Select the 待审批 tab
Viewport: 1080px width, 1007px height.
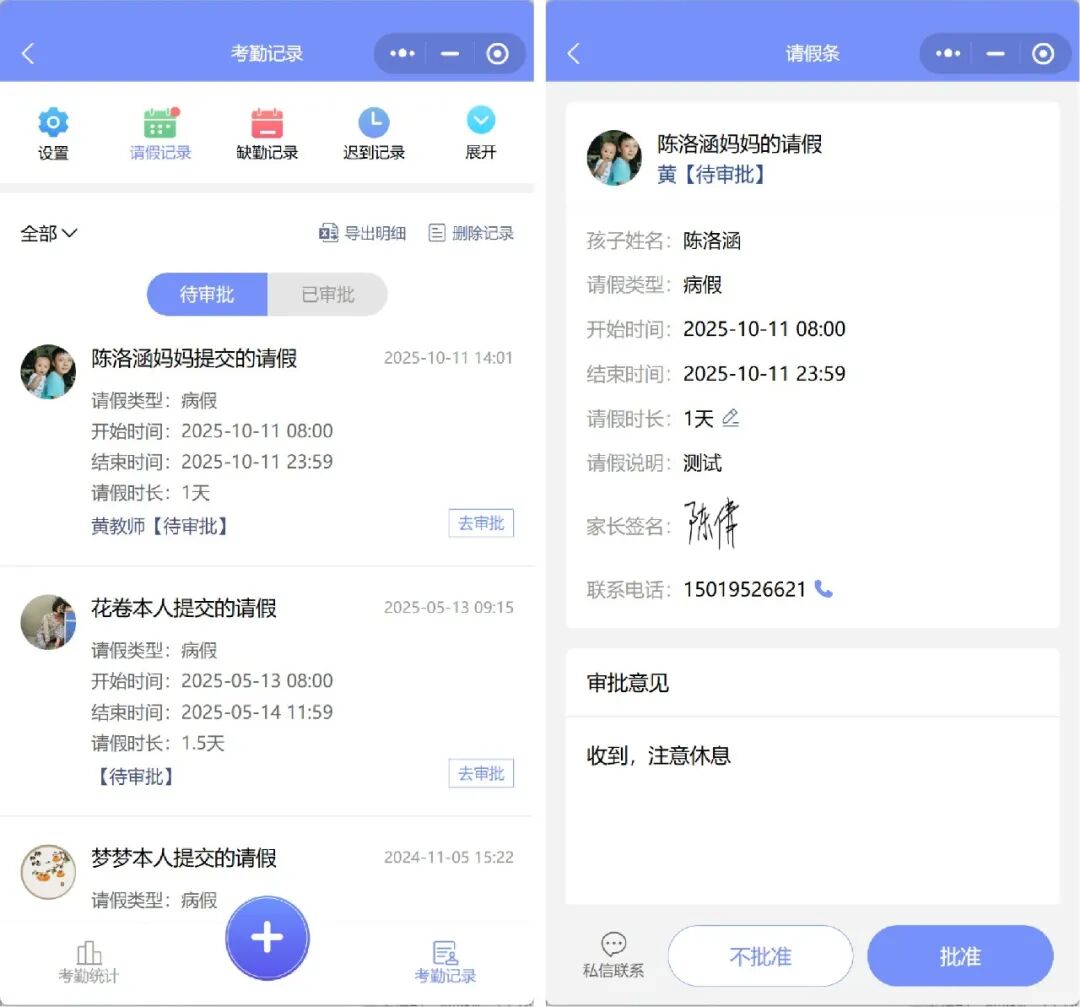(207, 295)
